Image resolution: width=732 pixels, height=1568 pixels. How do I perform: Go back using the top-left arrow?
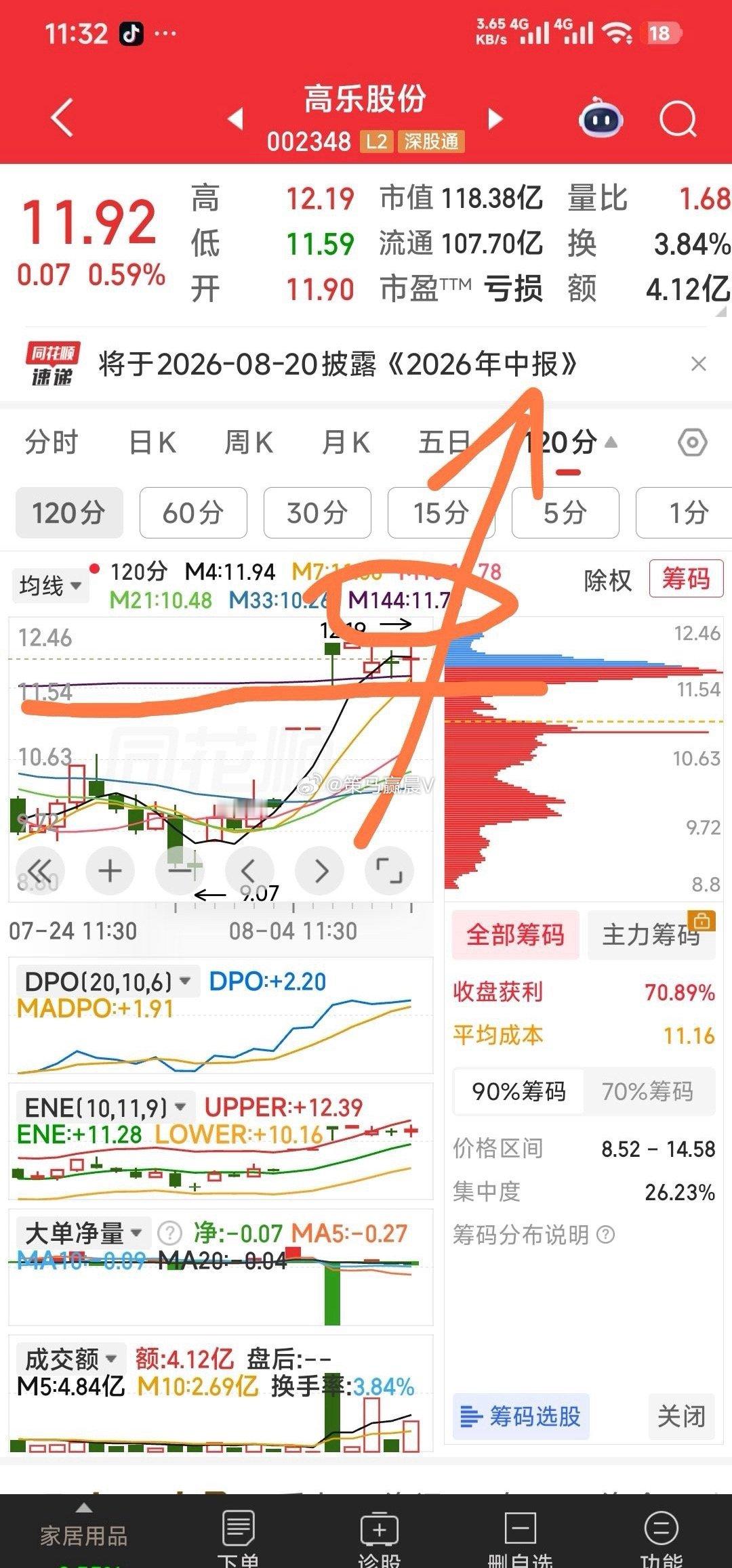point(62,118)
